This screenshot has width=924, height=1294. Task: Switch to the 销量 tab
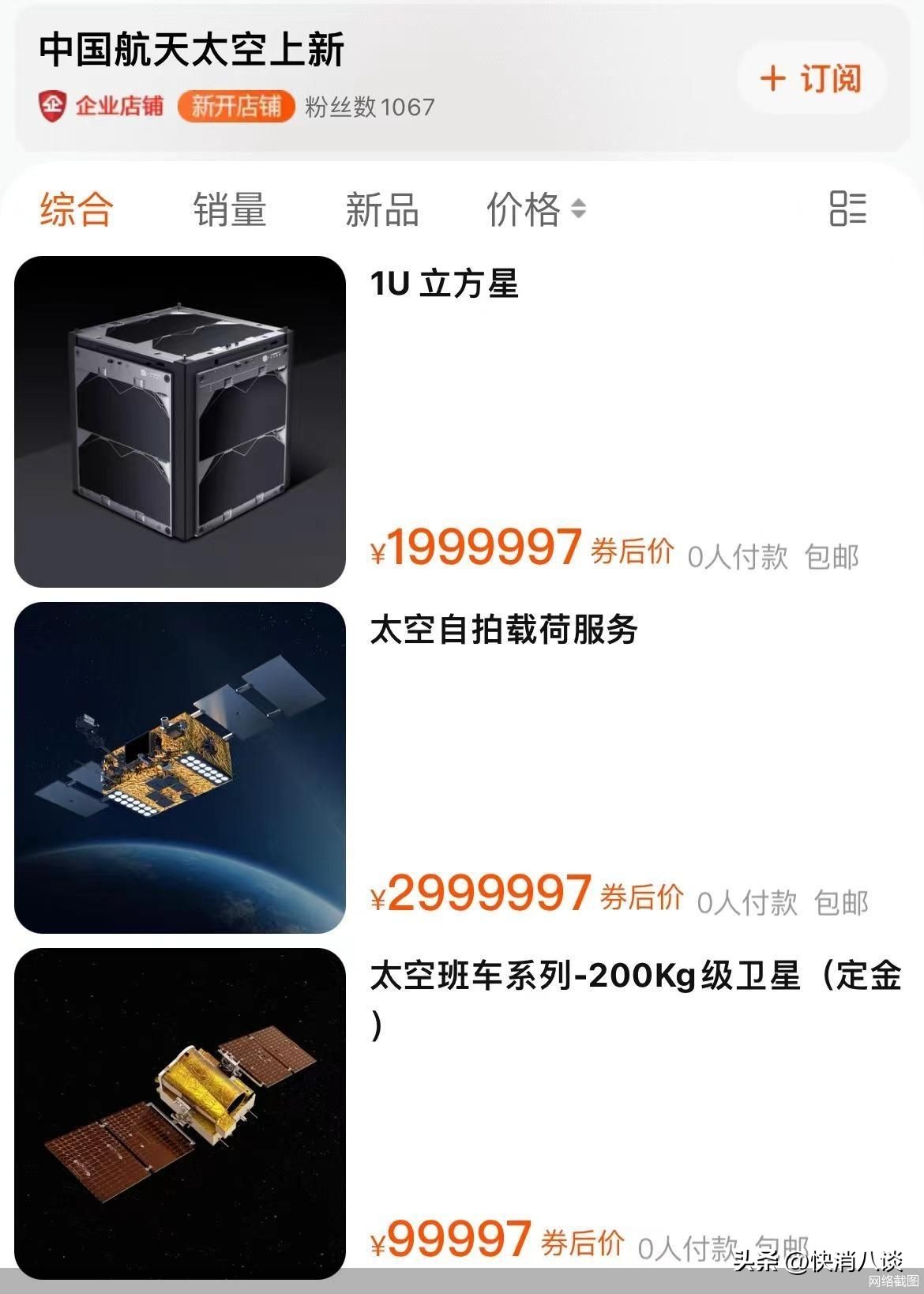coord(228,209)
